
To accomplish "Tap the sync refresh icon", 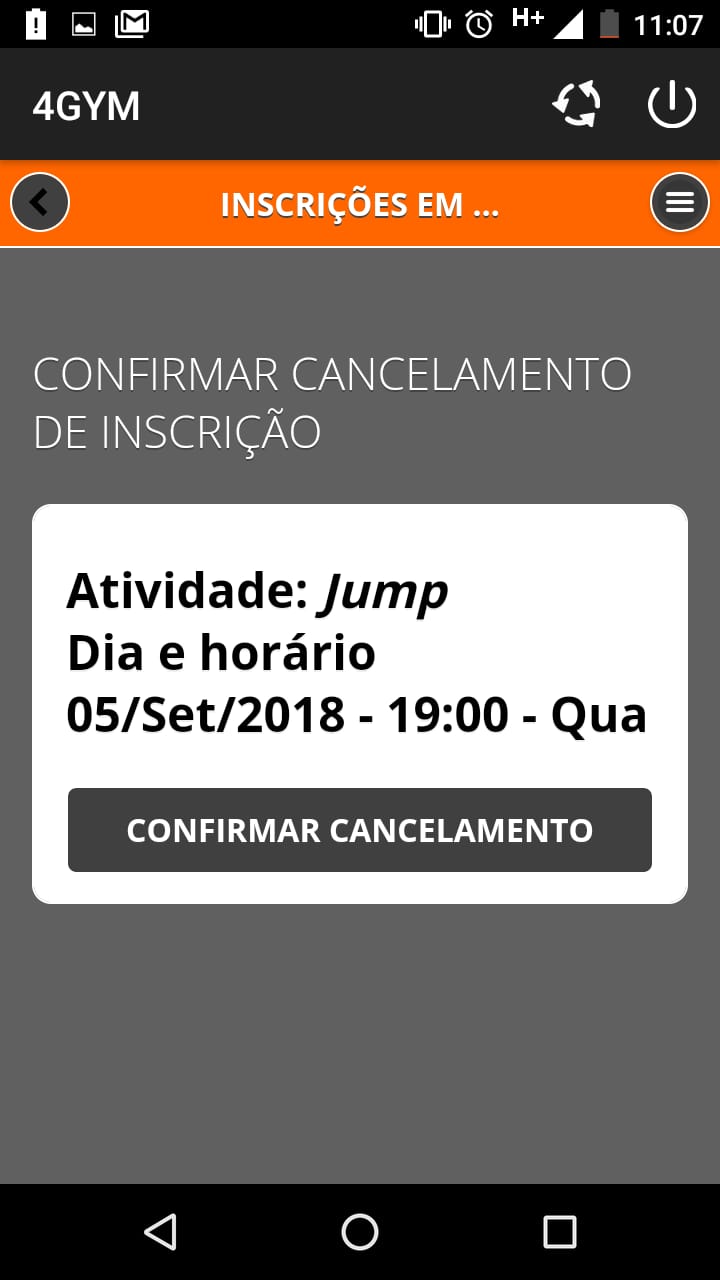I will 577,104.
